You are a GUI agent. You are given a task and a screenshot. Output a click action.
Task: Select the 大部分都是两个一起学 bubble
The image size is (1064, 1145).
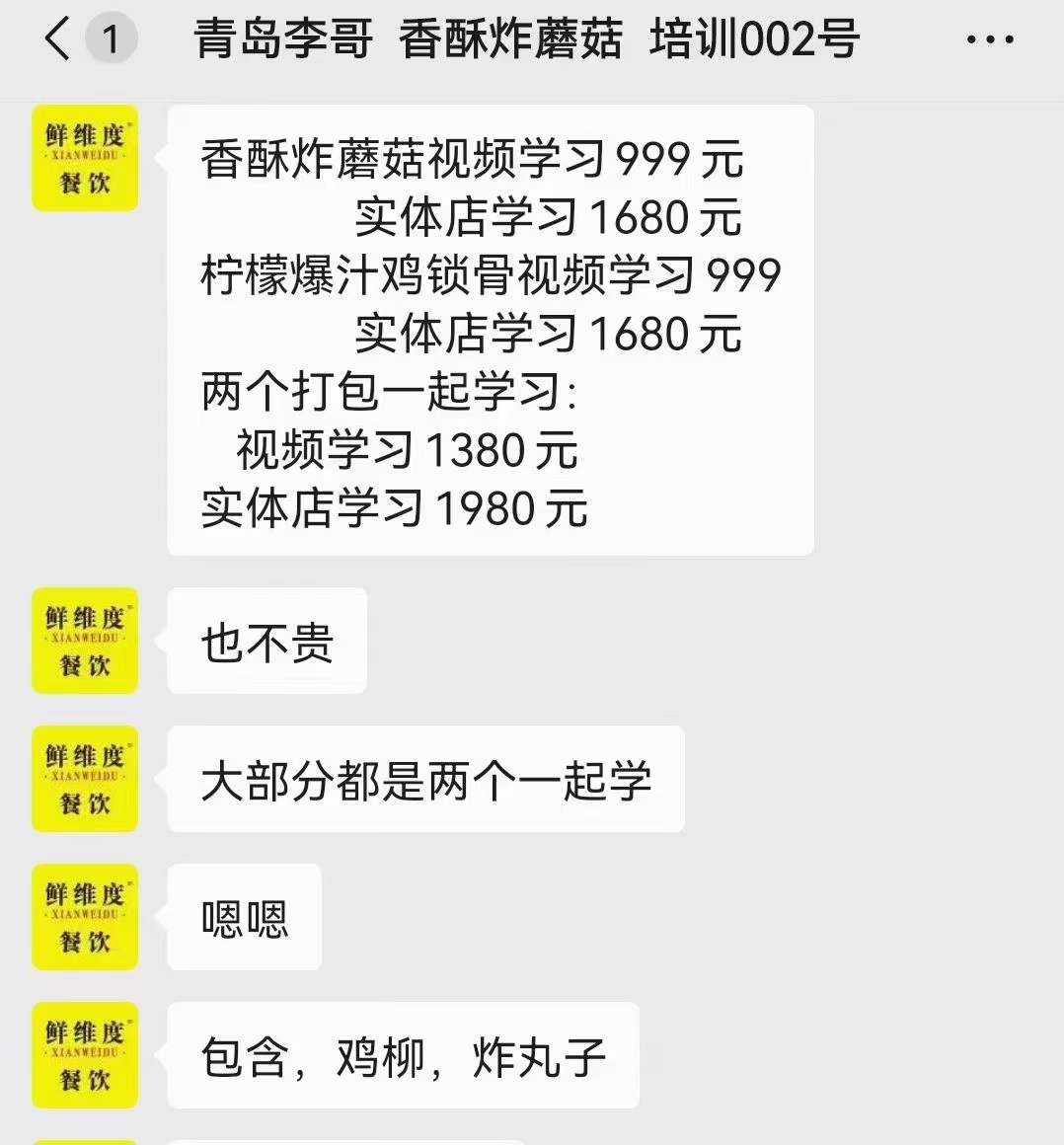coord(426,779)
